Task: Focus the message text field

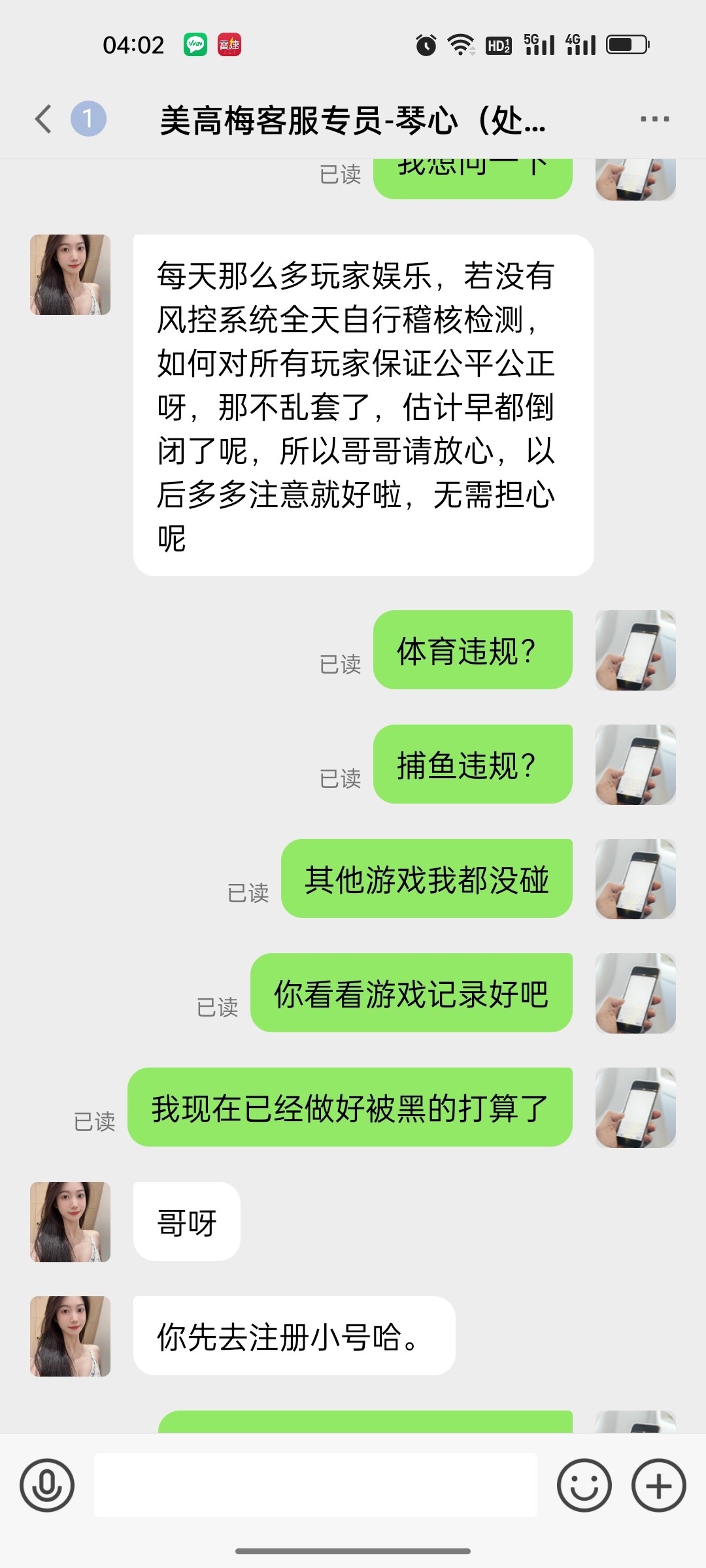Action: [x=315, y=1485]
